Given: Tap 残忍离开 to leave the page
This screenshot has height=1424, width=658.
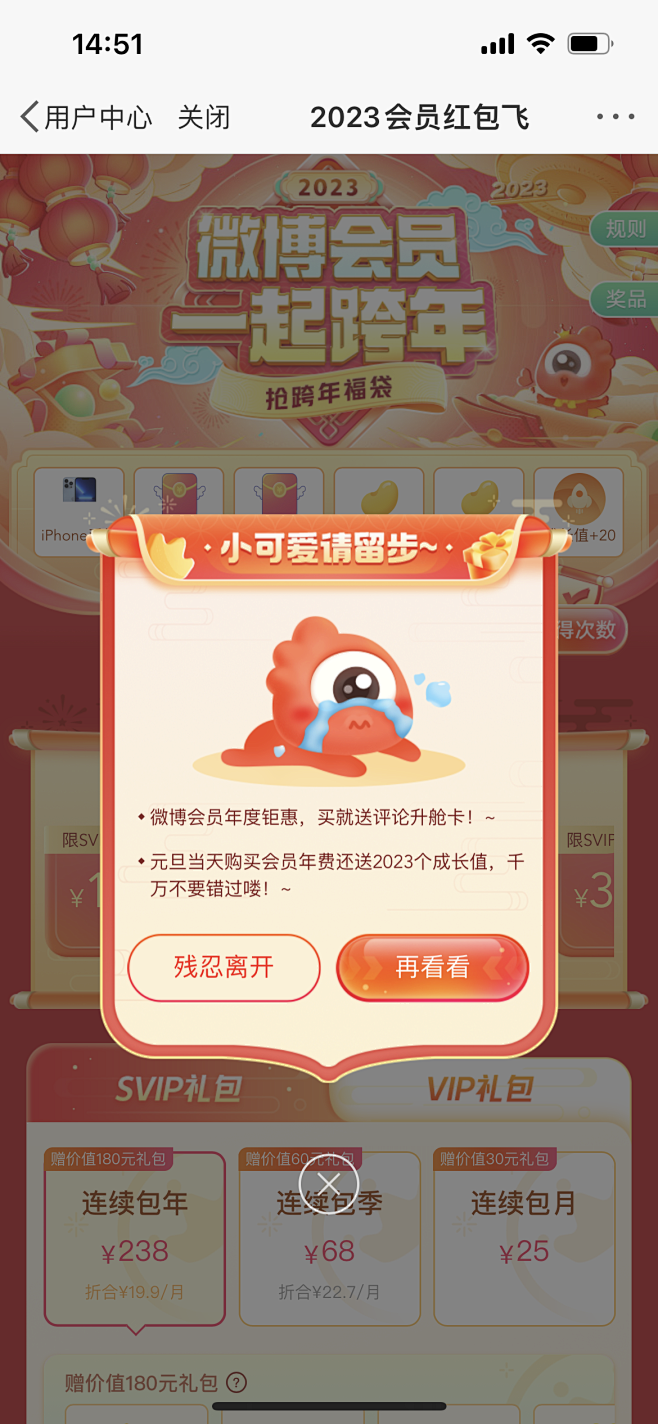Looking at the screenshot, I should point(223,967).
